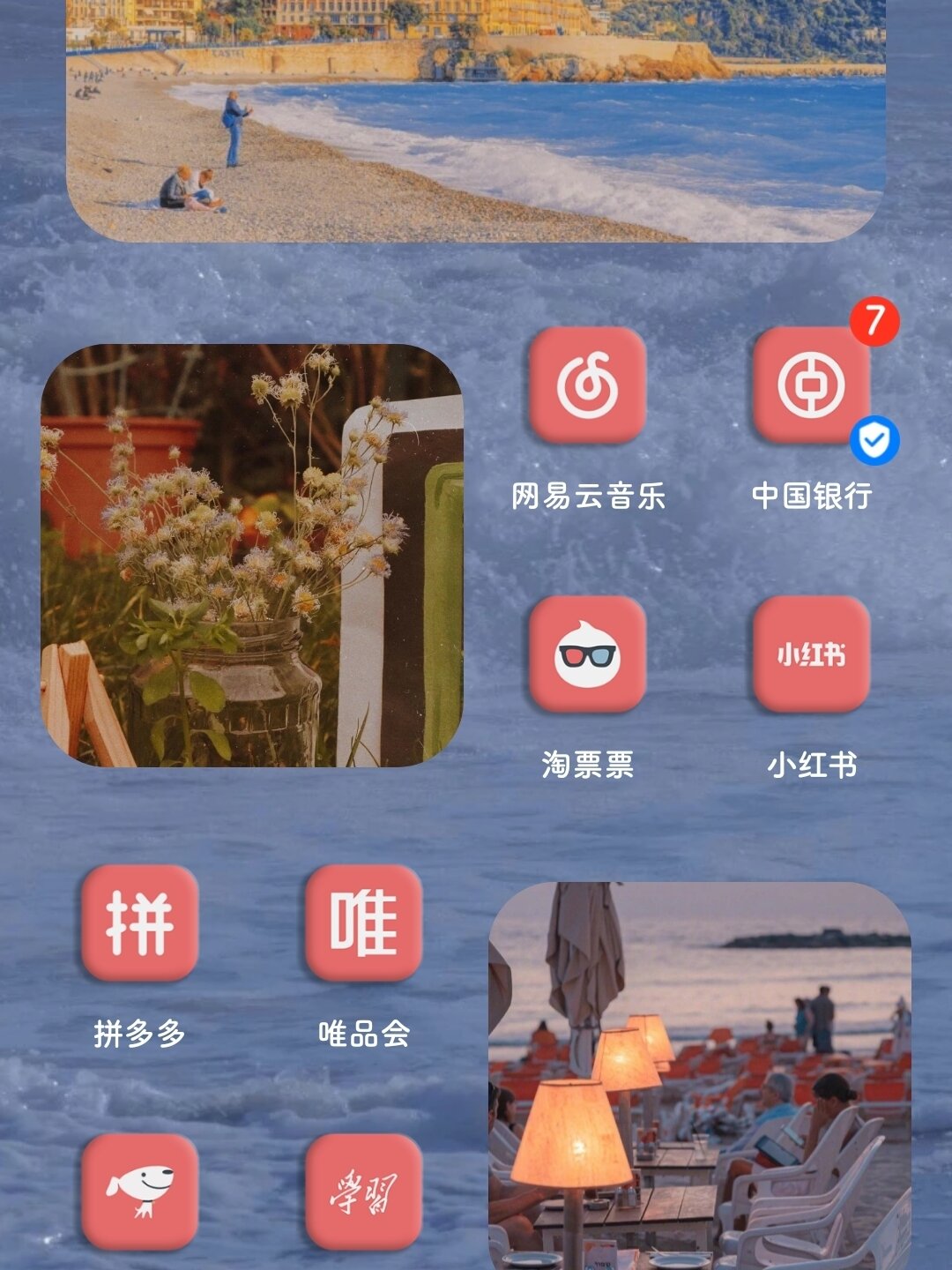
Task: Tap the beach café lamp photo widget
Action: 700,1076
